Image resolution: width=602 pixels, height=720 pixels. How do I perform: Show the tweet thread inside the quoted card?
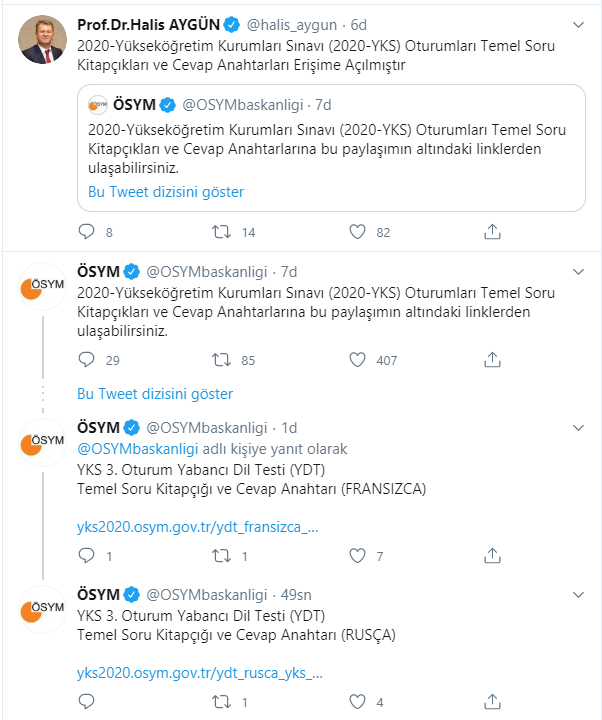tap(166, 192)
